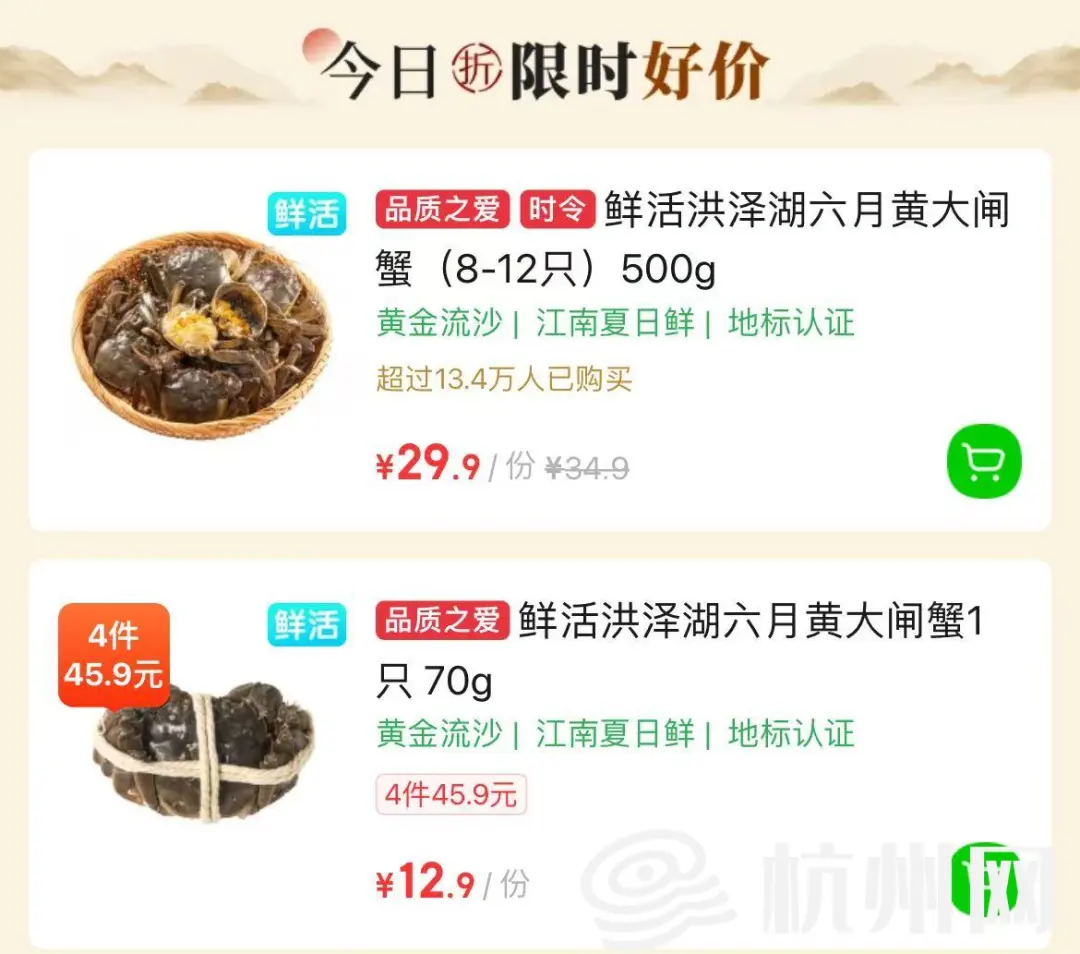The height and width of the screenshot is (954, 1080).
Task: Tap the 4件45.9元 promotion tag
Action: [x=451, y=796]
